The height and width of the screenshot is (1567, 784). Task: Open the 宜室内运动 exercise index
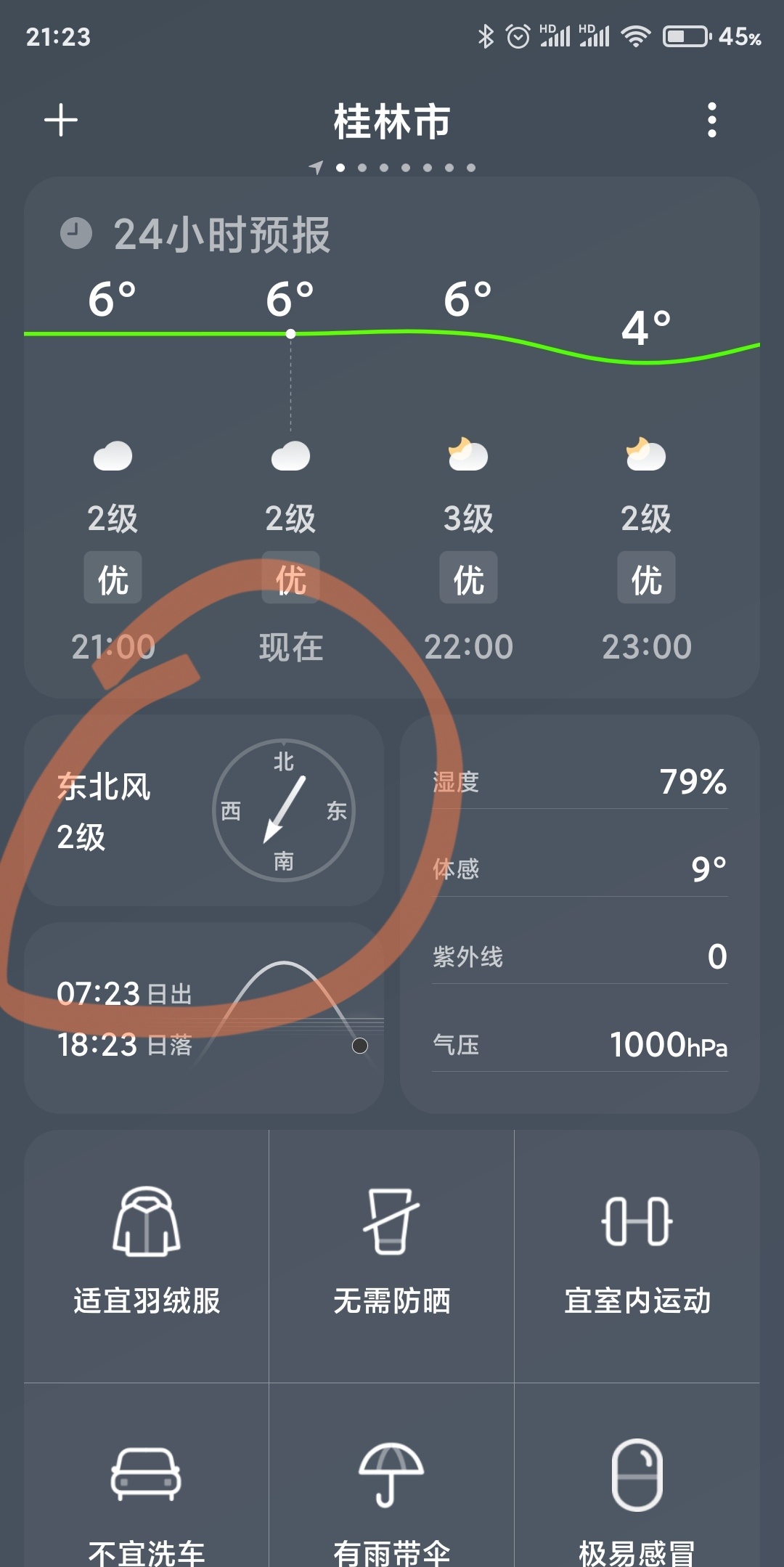point(637,1256)
